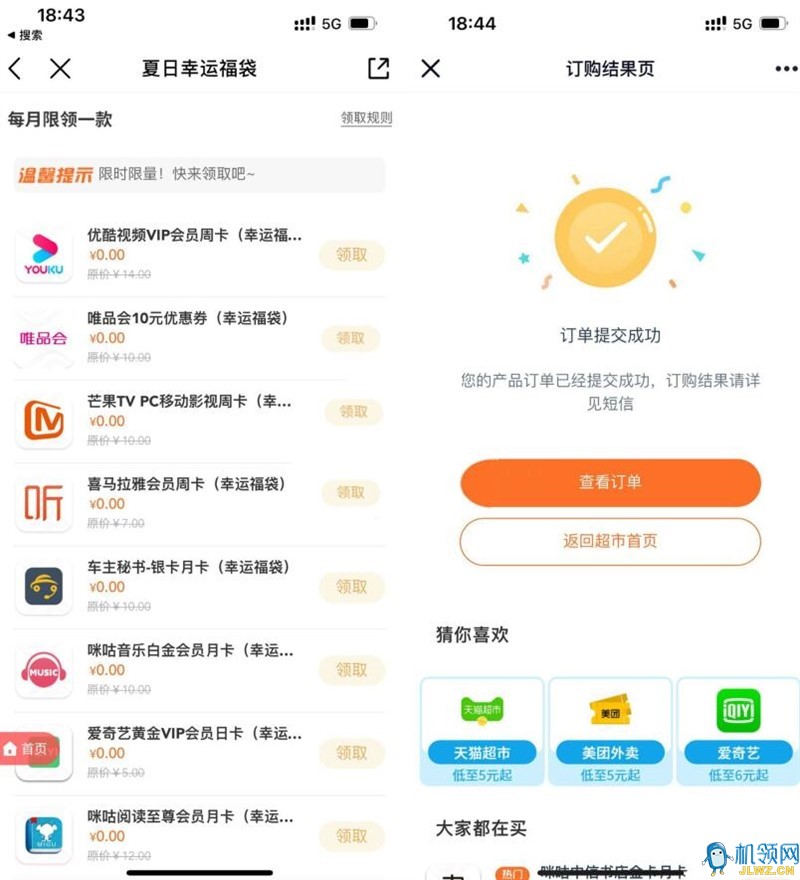Open the overflow menu on 订购结果页

pyautogui.click(x=786, y=68)
